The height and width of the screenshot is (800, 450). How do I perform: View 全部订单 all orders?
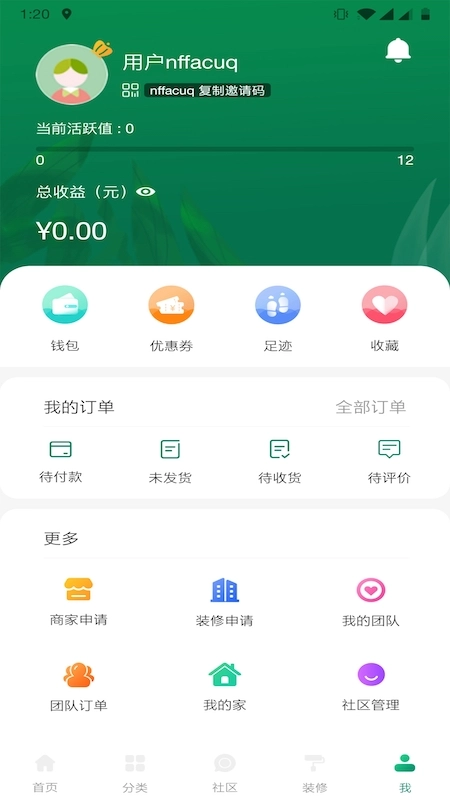(370, 407)
